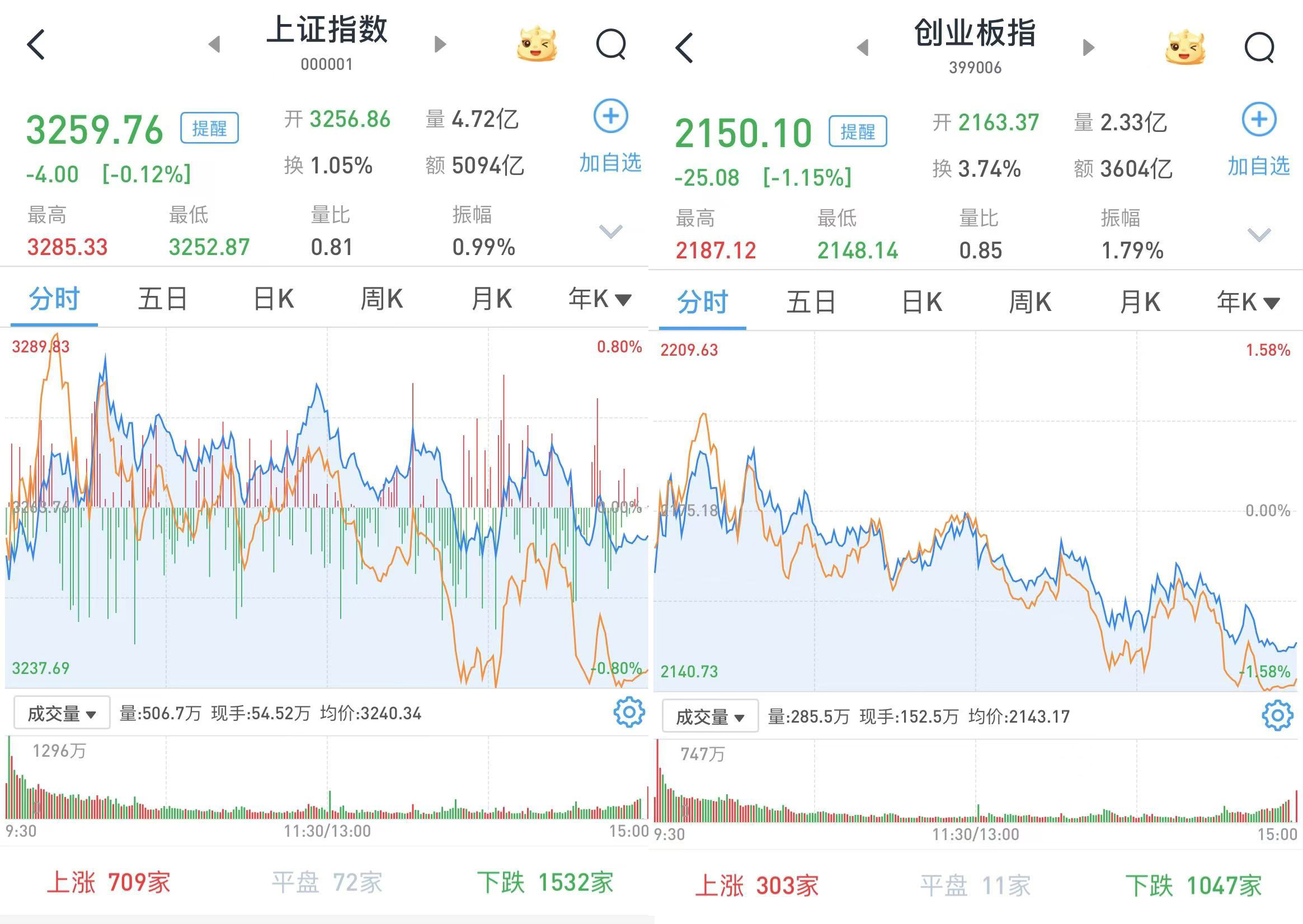Open chart settings gear for 创业板指

(1277, 715)
